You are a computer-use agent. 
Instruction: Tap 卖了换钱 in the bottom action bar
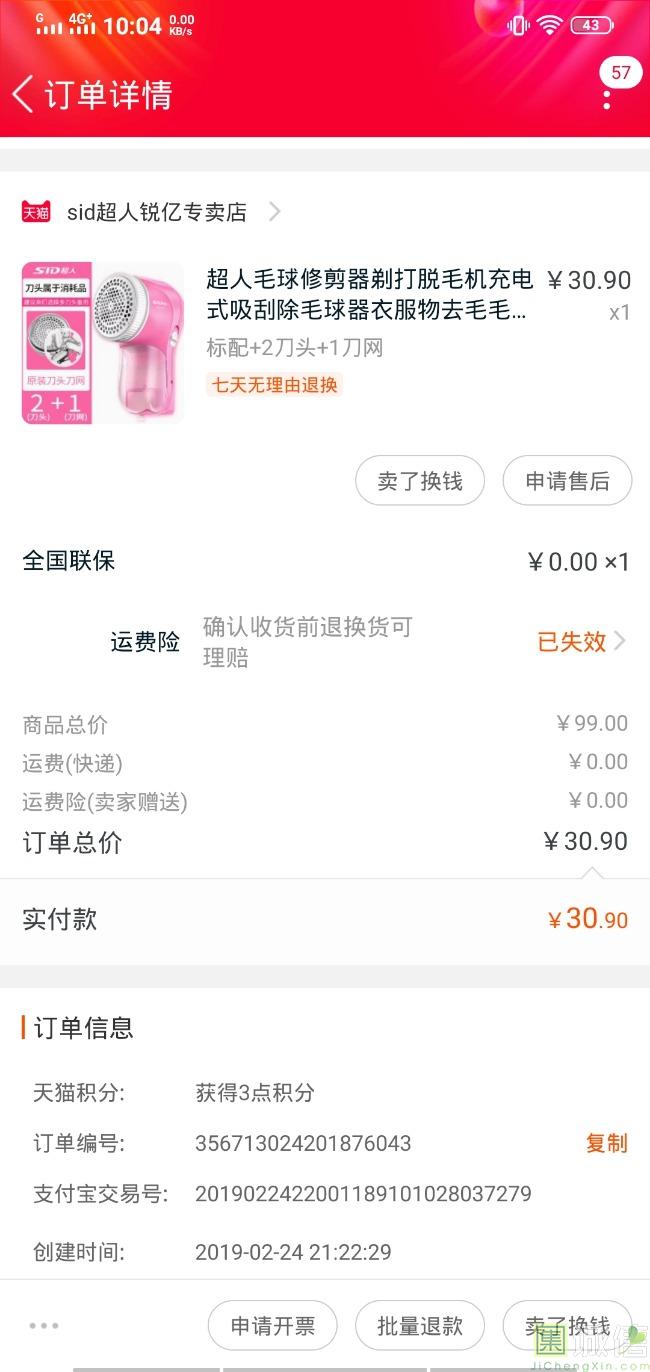(x=566, y=1326)
